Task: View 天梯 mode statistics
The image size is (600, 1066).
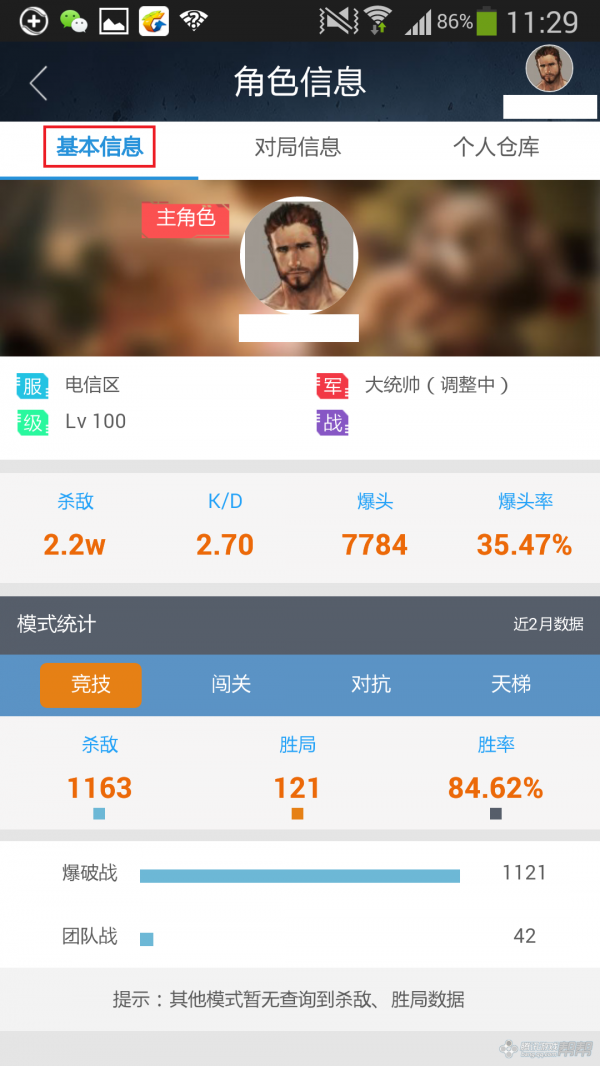Action: pos(511,685)
